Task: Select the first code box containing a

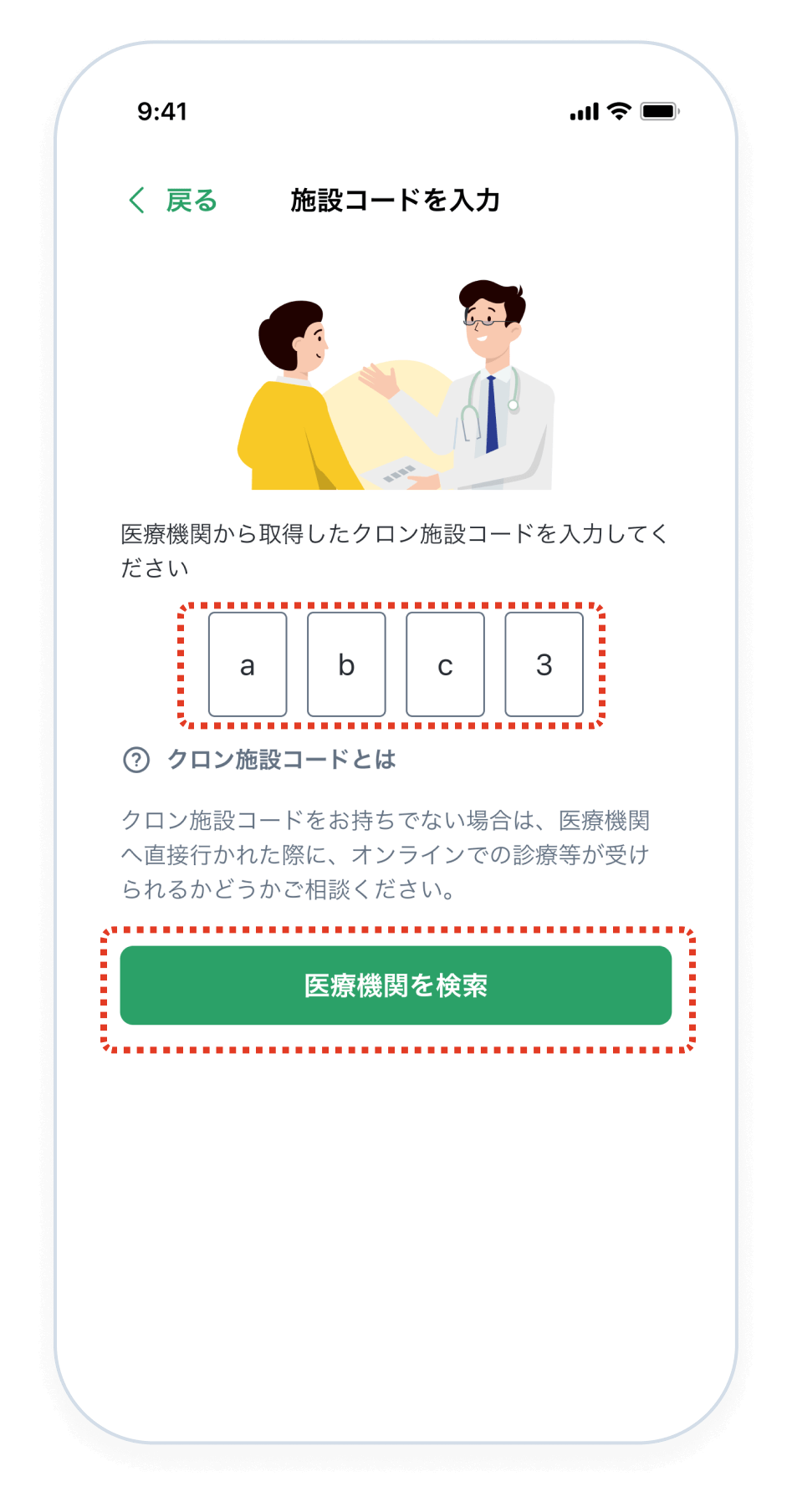Action: click(248, 664)
